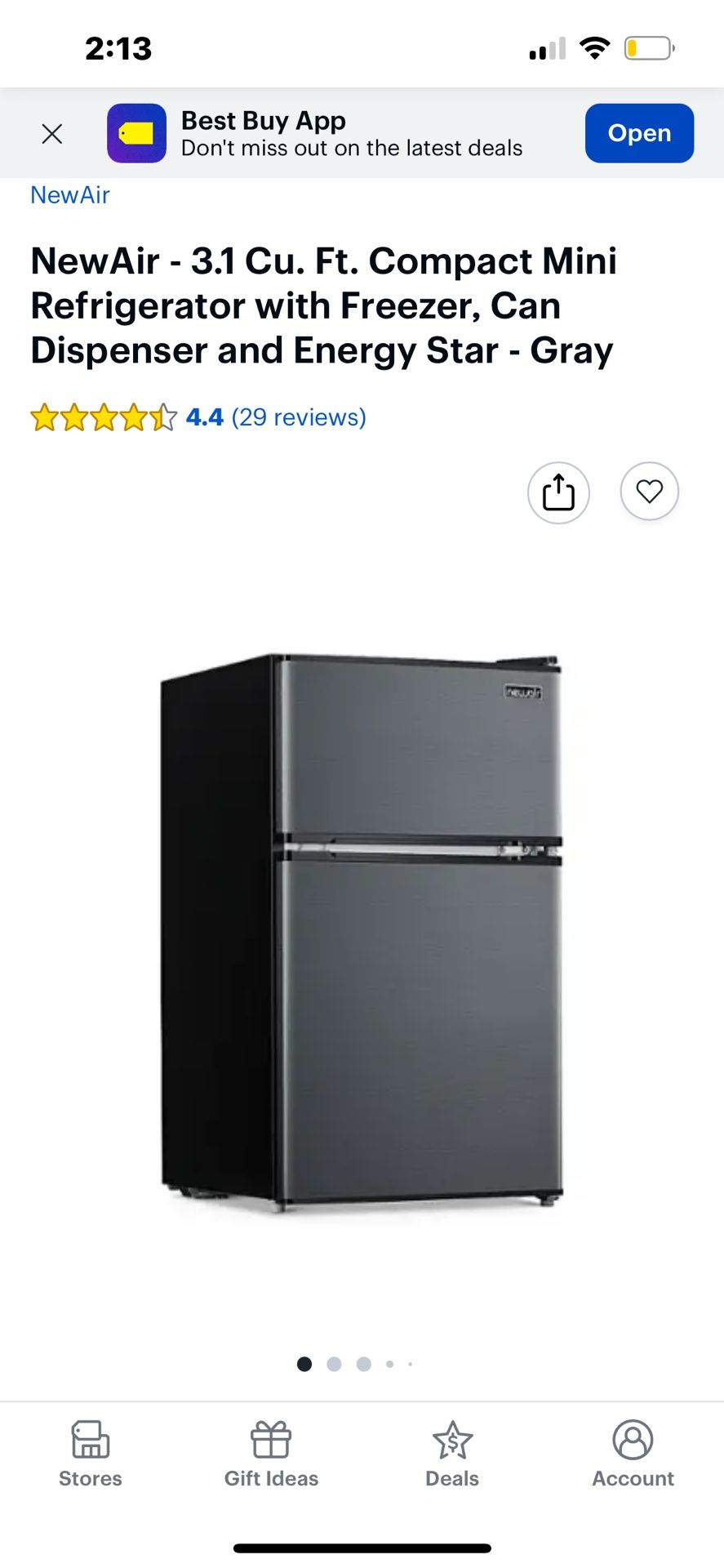
Task: Open the Deals tab
Action: pyautogui.click(x=451, y=1454)
